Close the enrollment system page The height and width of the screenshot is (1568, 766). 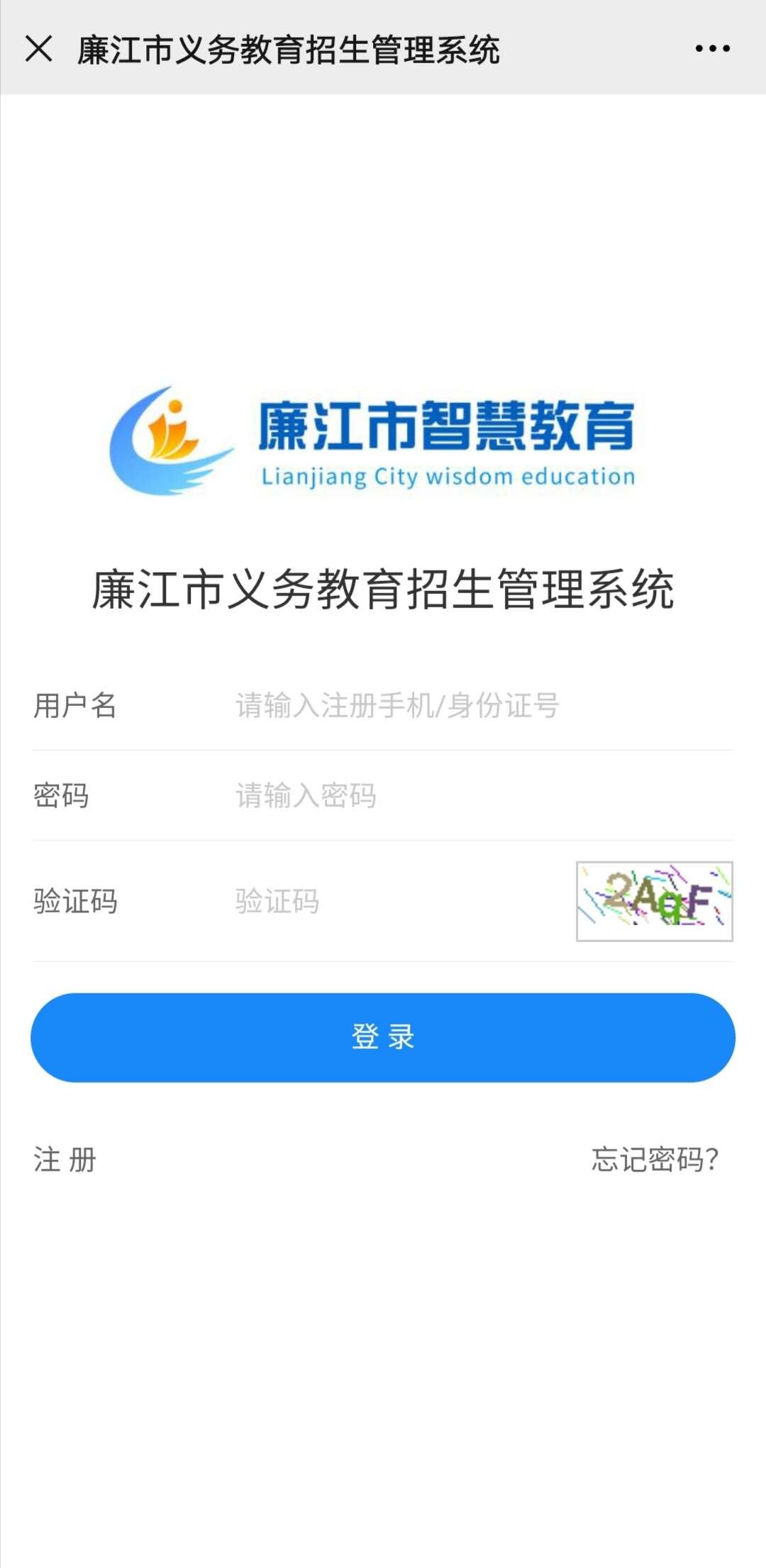coord(39,49)
